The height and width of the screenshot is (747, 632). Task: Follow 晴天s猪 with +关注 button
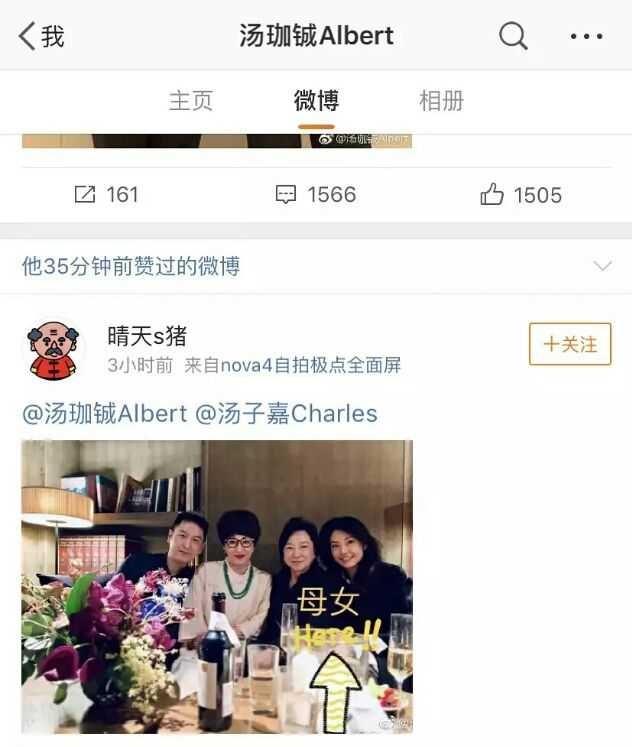[569, 344]
